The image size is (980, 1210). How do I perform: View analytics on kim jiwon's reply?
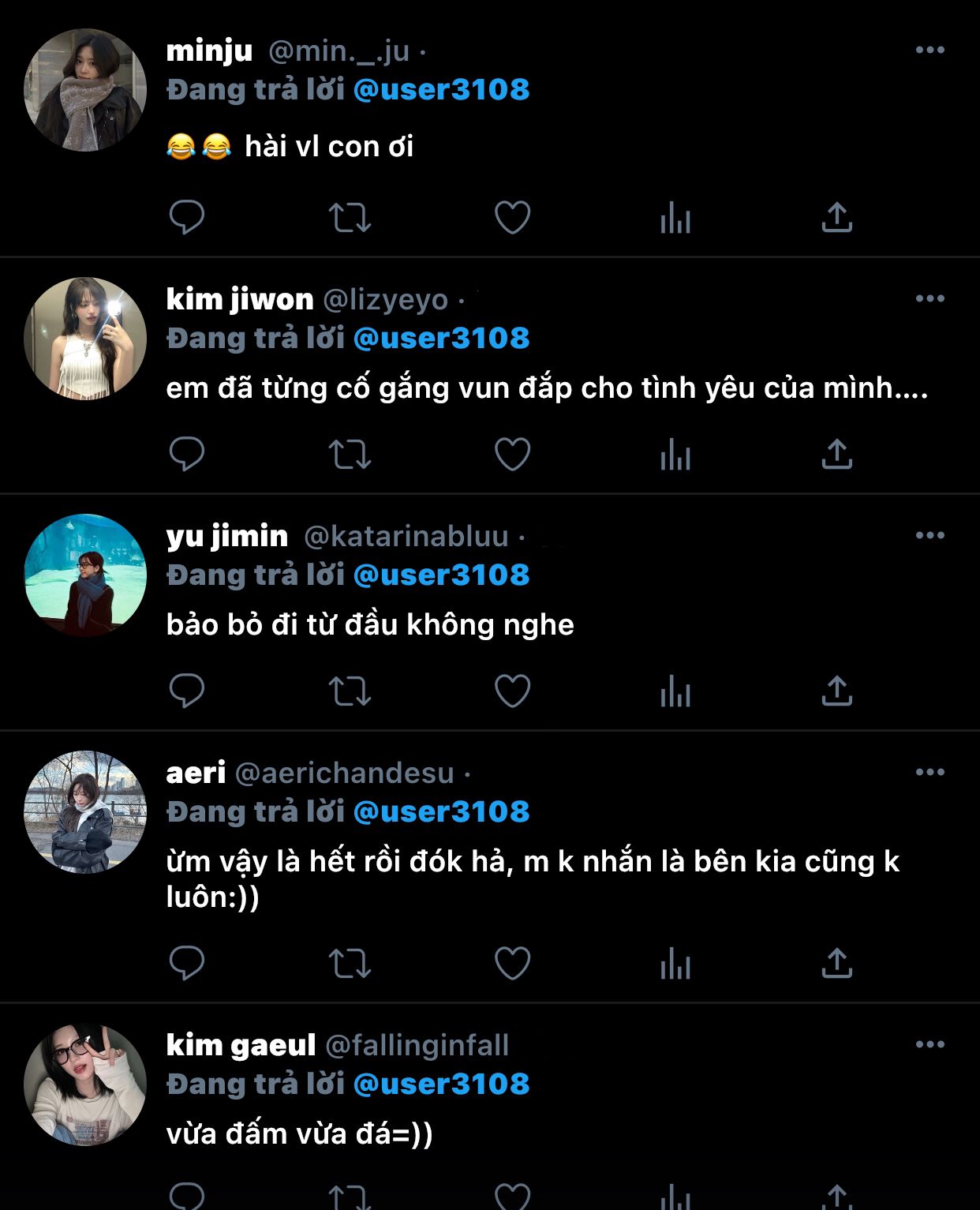click(x=675, y=455)
